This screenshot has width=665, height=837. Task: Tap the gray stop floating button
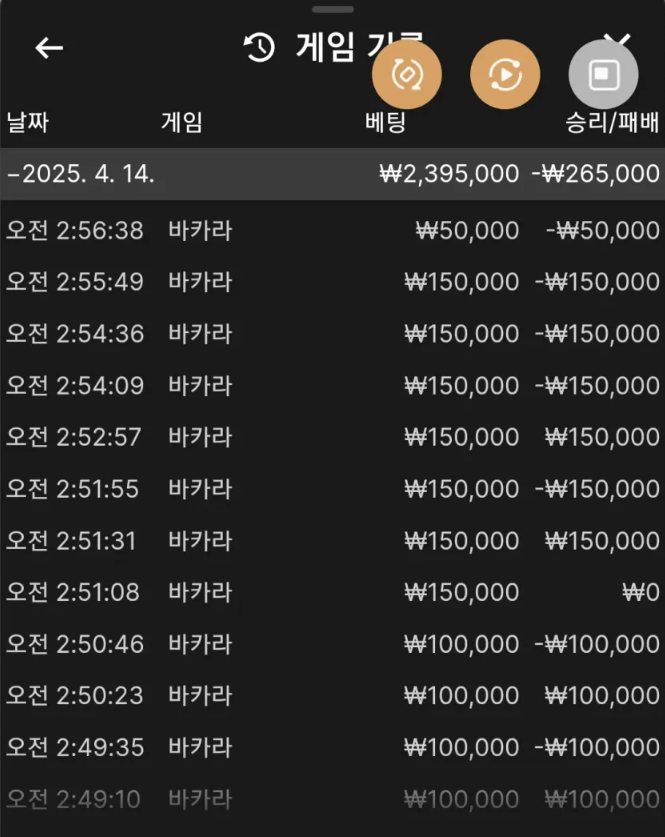pos(602,75)
